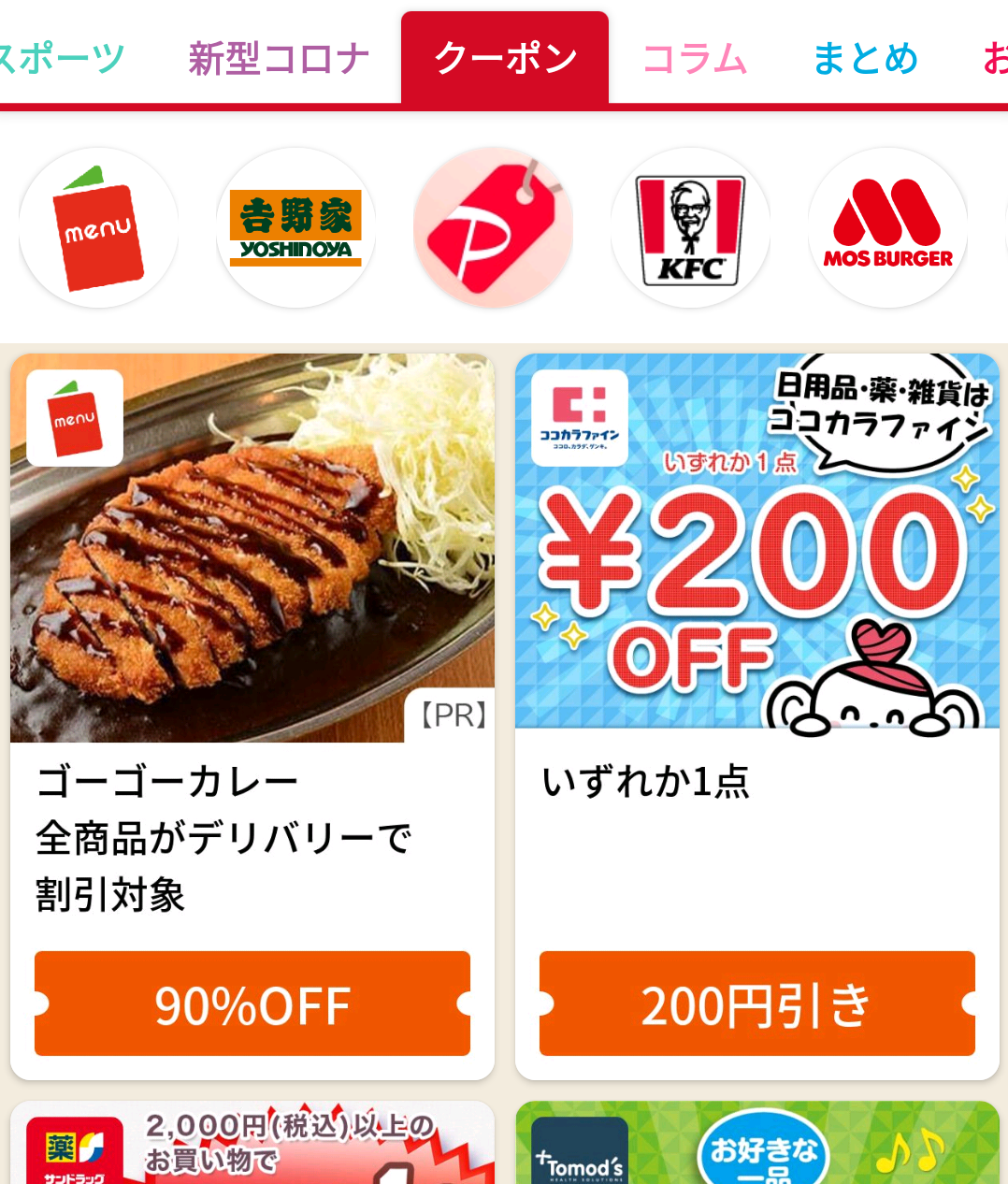Switch to the まとめ tab
1008x1184 pixels.
[865, 58]
